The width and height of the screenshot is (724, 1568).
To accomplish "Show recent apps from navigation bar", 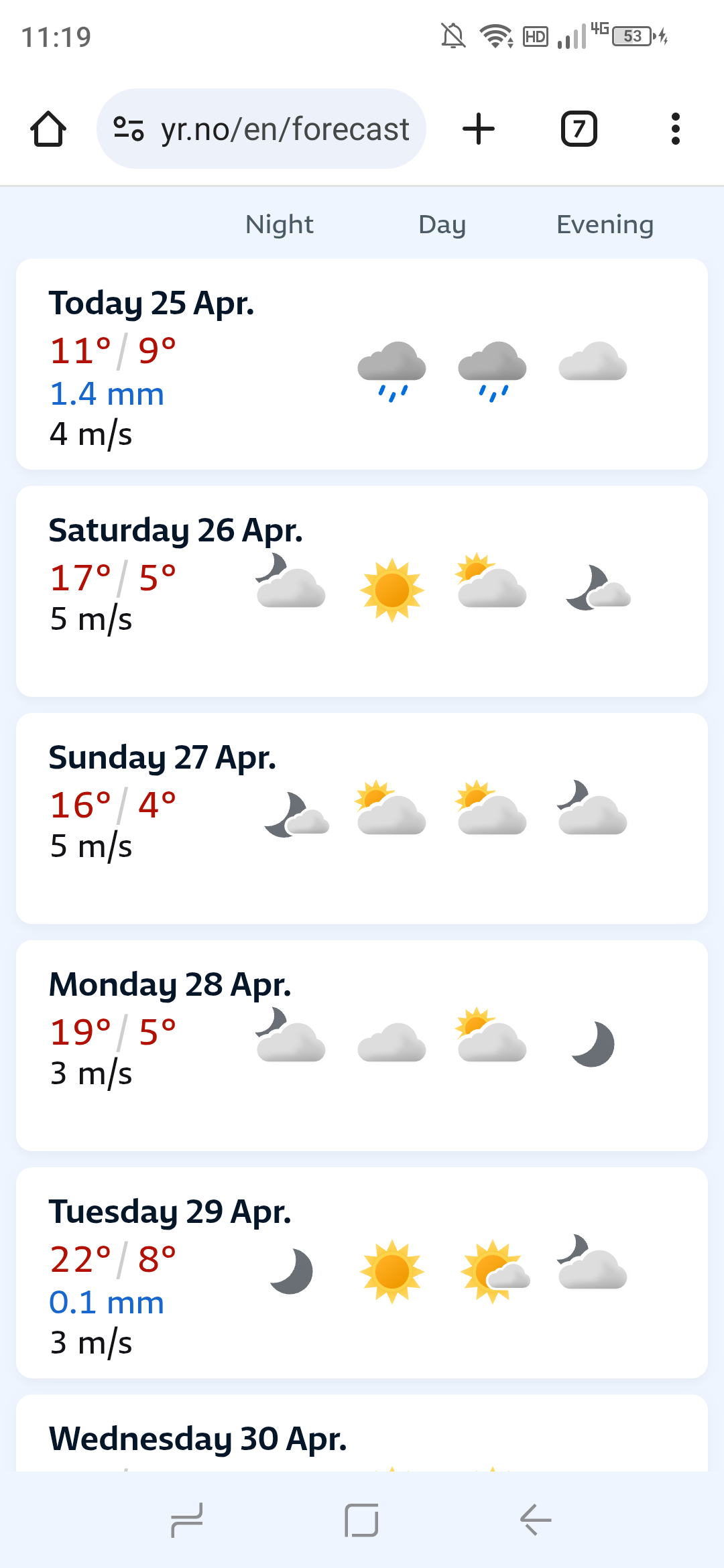I will coord(187,1520).
